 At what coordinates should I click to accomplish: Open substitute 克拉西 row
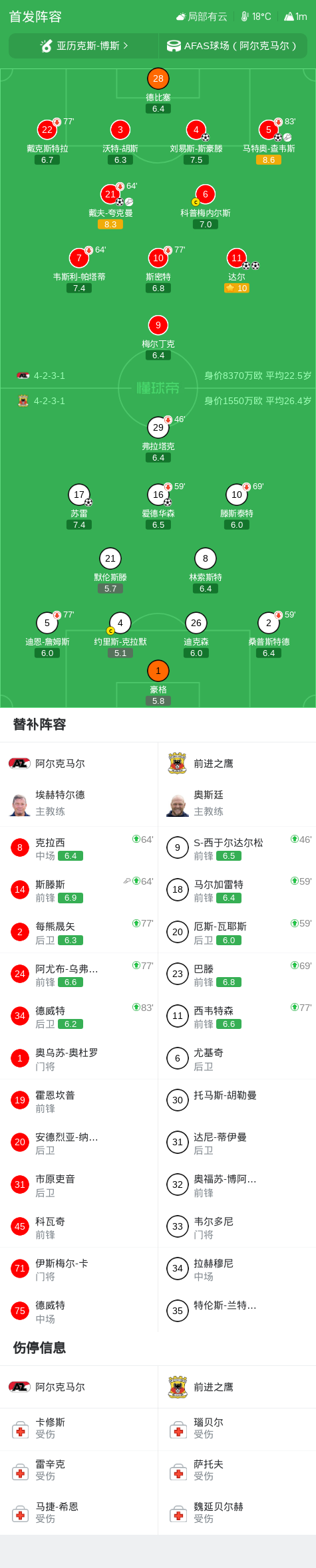coord(79,847)
